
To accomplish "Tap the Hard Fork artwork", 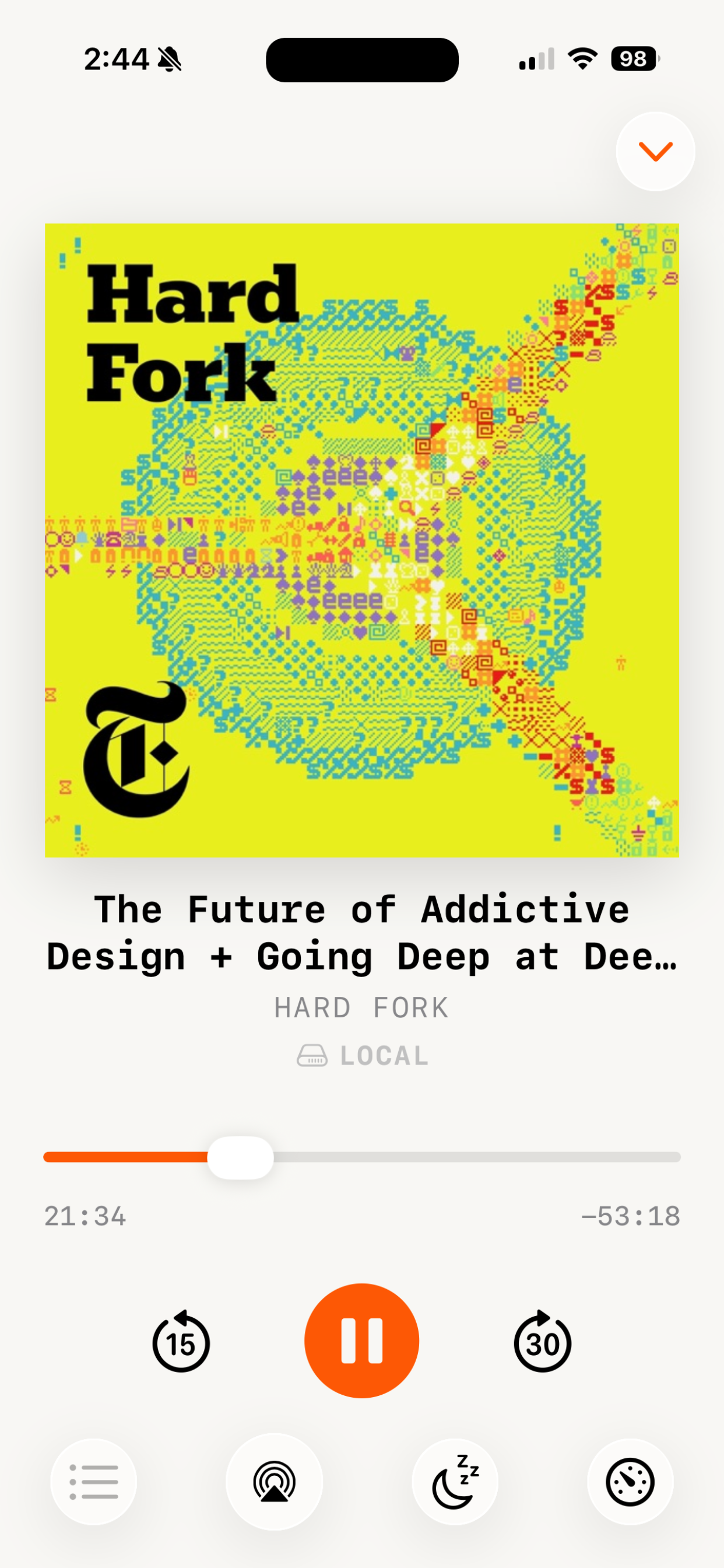I will pyautogui.click(x=362, y=541).
